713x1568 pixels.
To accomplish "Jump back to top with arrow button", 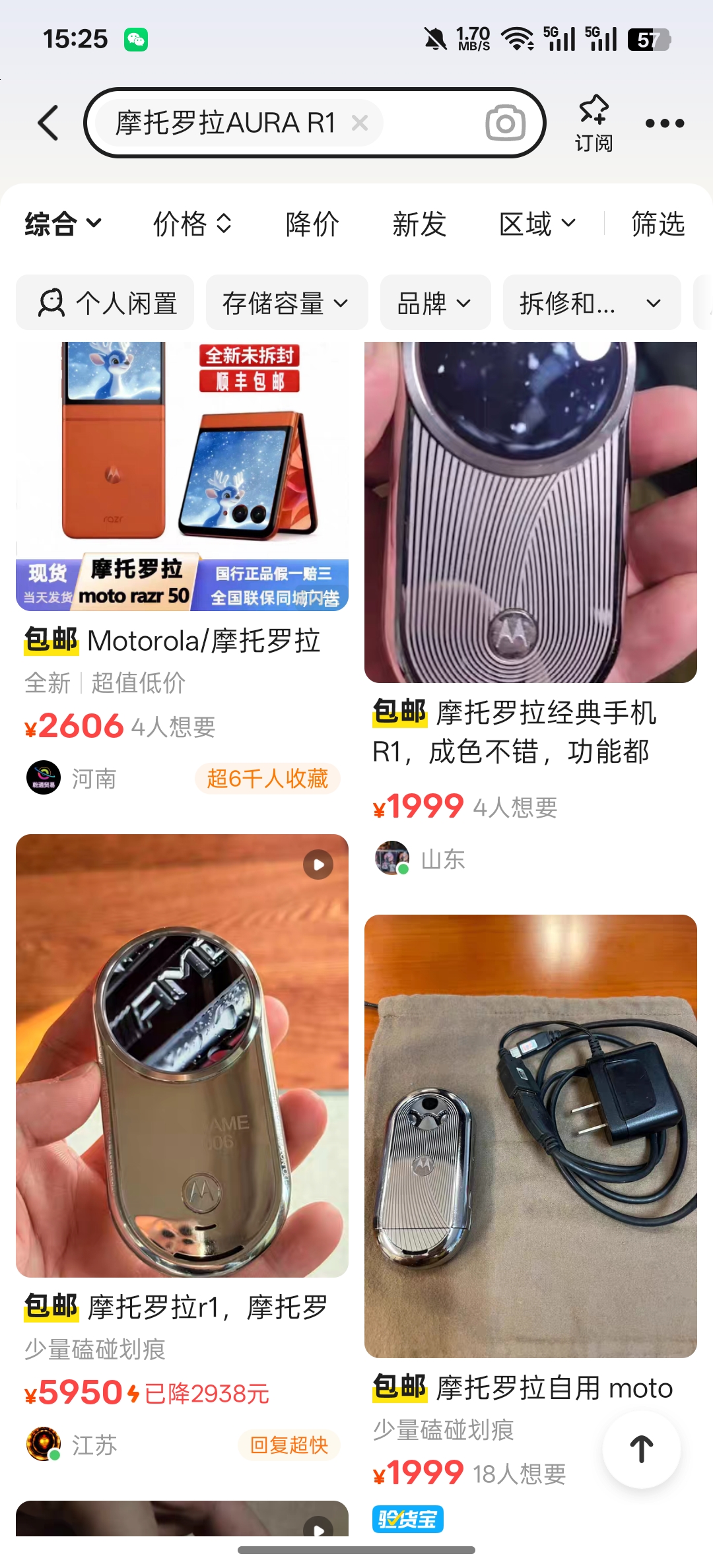I will coord(641,1449).
